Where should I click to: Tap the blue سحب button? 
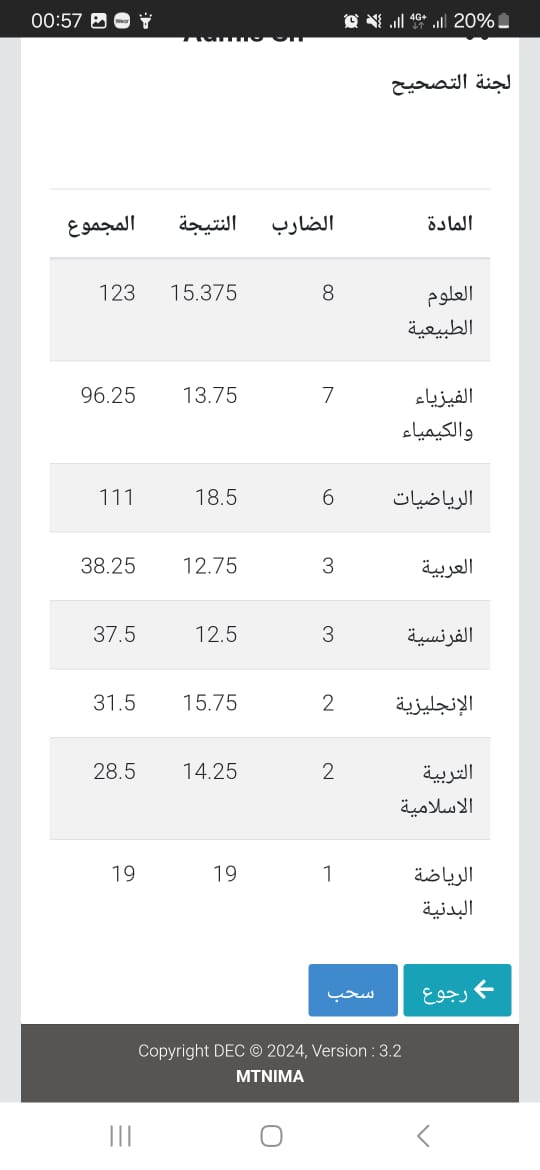[x=353, y=990]
